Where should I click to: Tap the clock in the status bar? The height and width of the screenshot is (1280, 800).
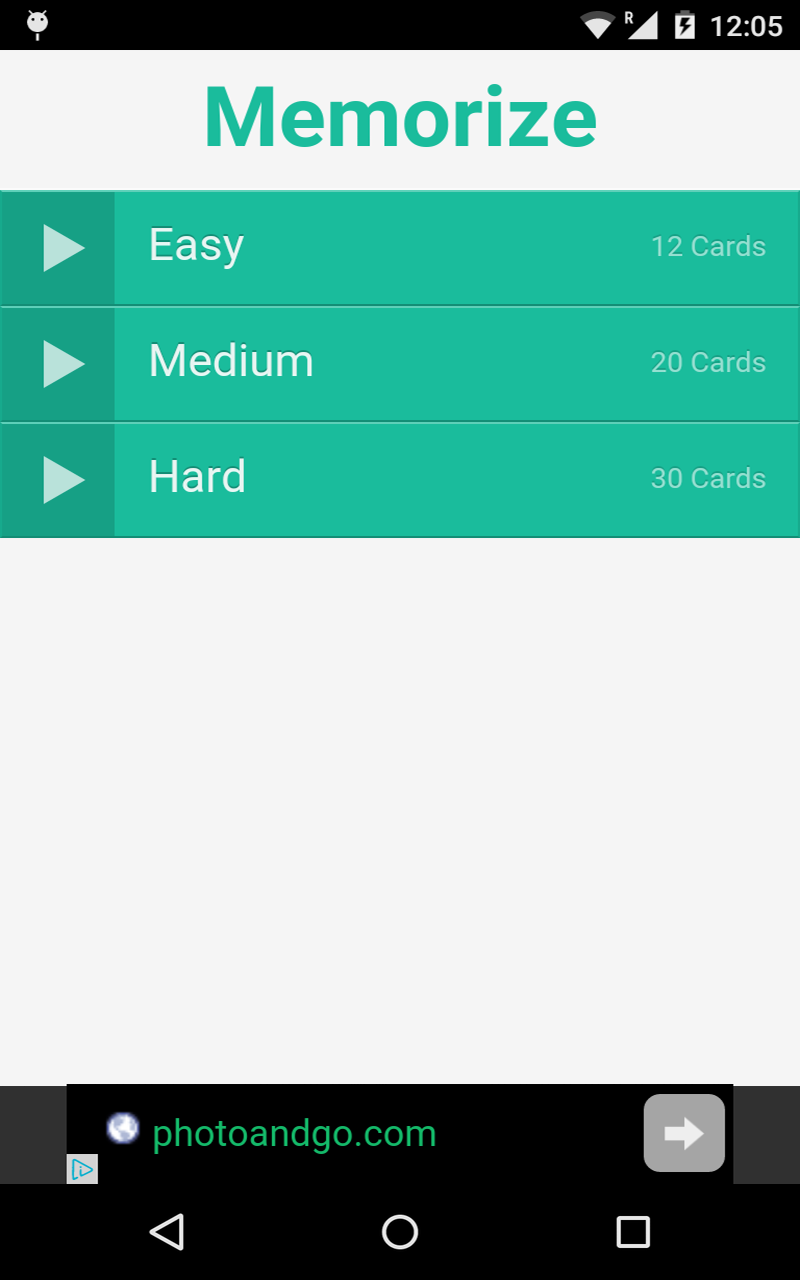click(746, 25)
